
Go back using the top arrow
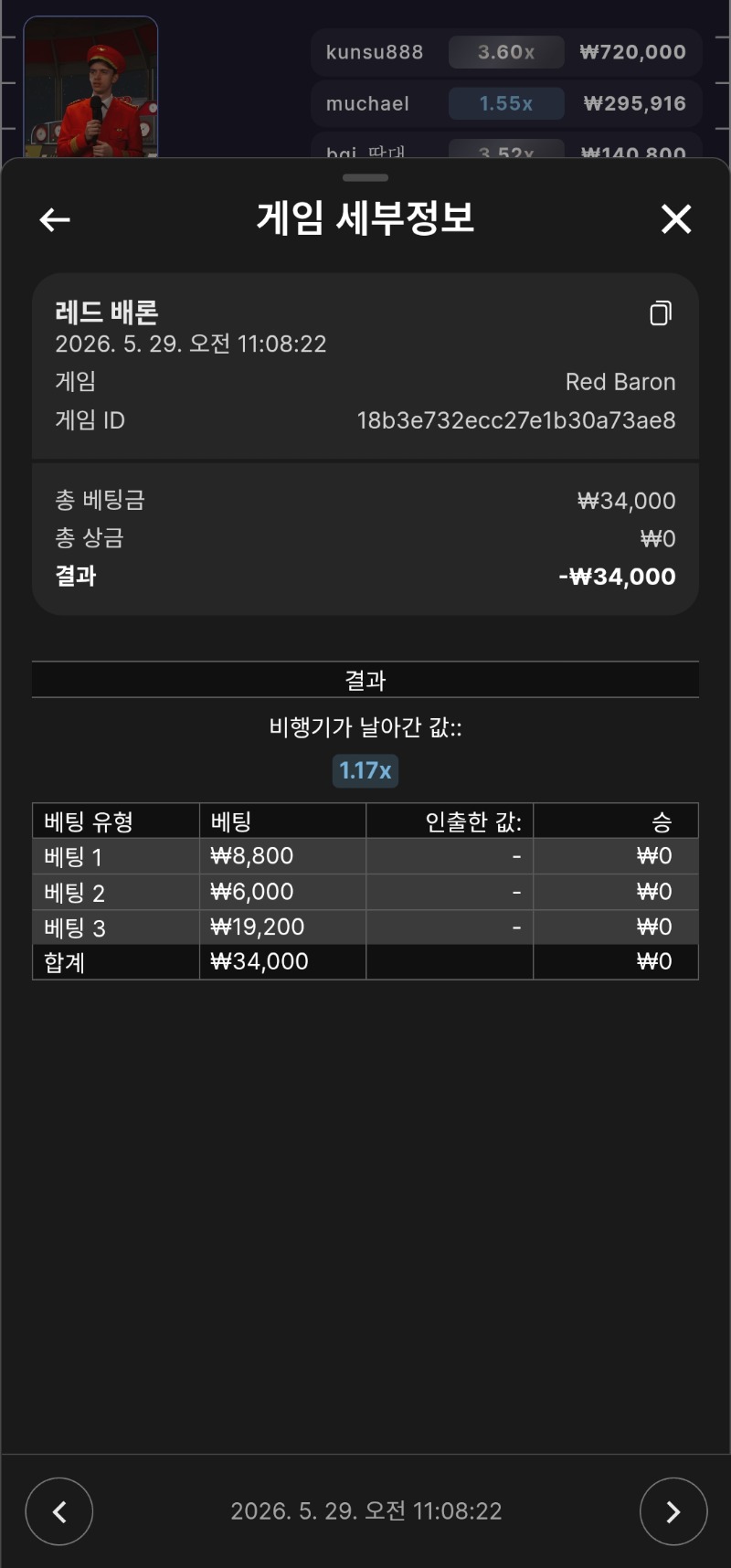tap(55, 219)
